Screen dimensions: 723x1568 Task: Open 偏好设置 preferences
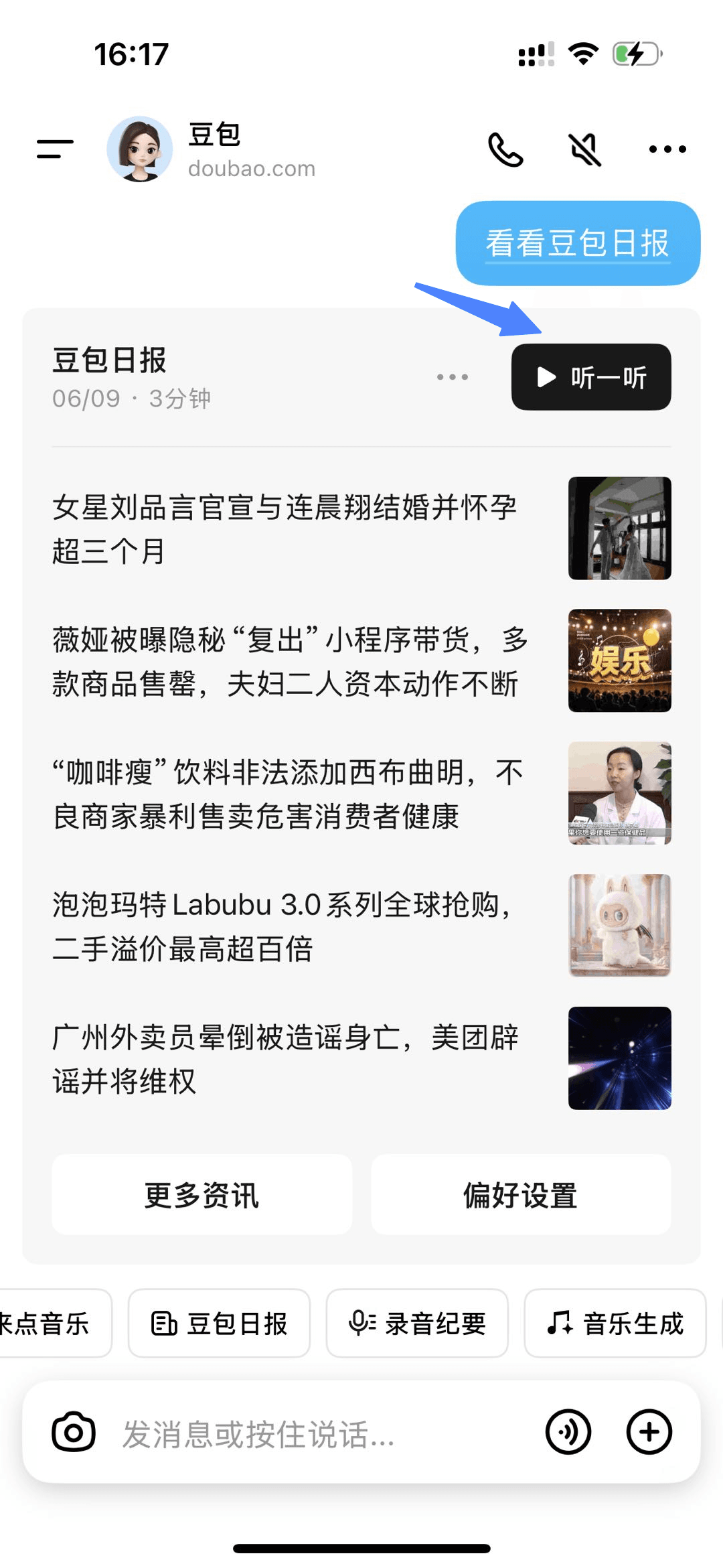(521, 1195)
